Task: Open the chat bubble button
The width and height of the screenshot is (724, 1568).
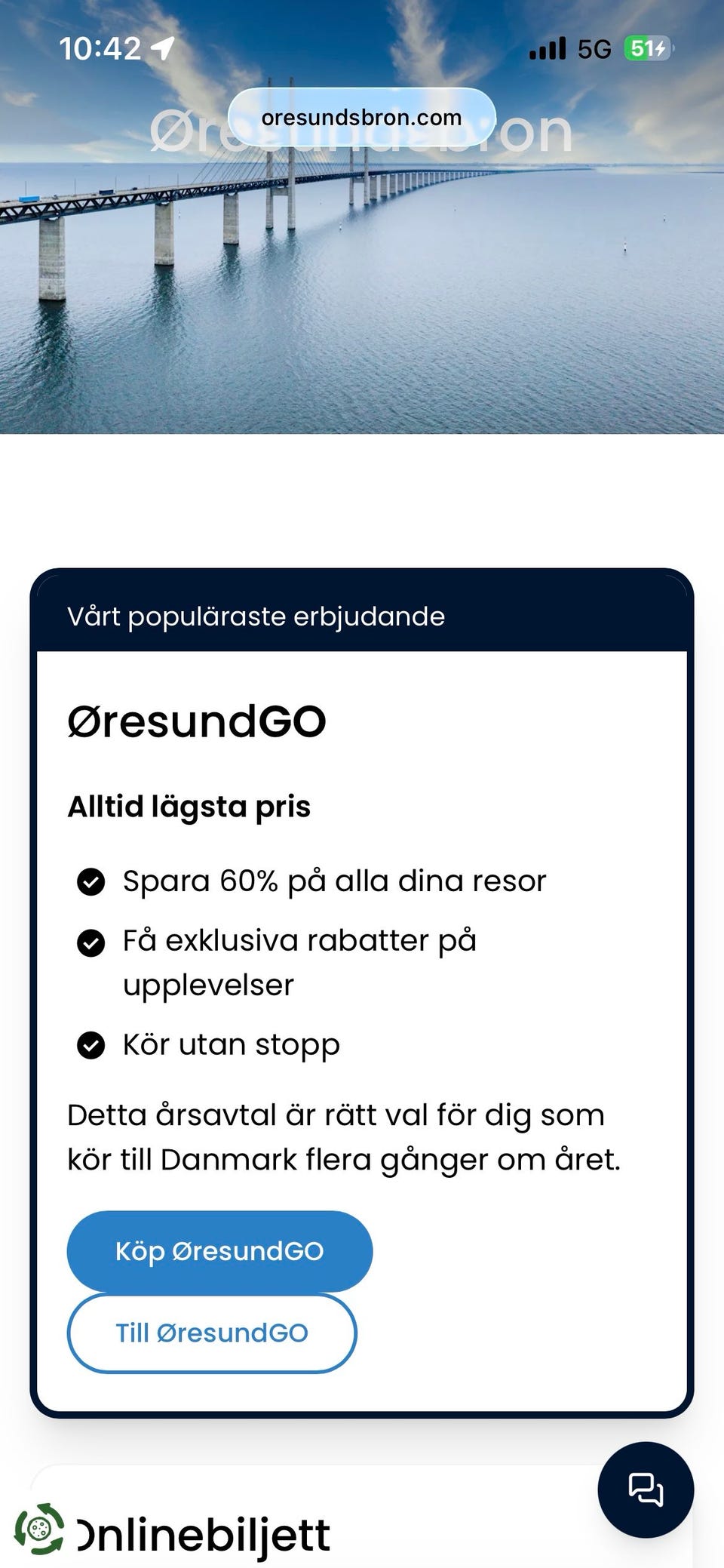Action: [x=646, y=1490]
